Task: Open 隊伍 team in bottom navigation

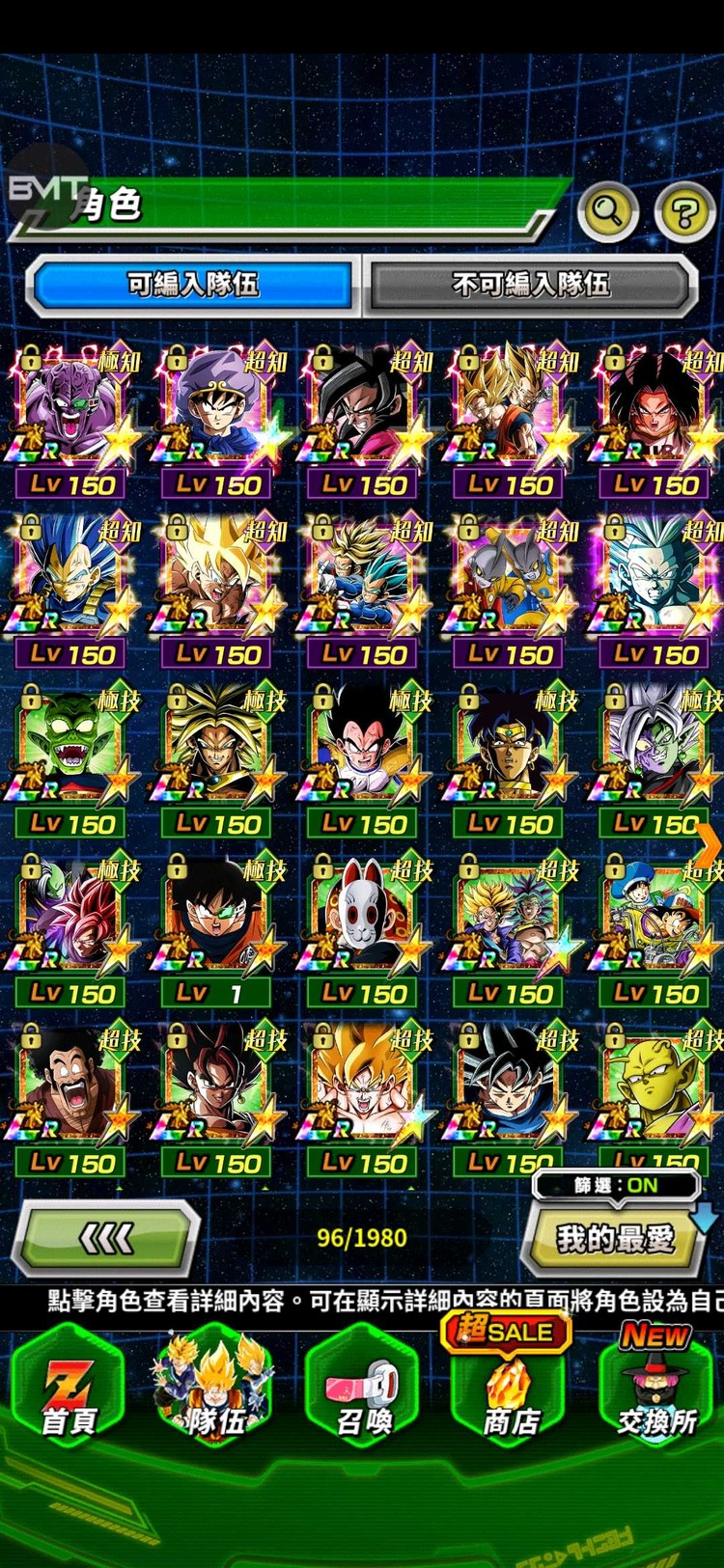Action: click(x=214, y=1391)
